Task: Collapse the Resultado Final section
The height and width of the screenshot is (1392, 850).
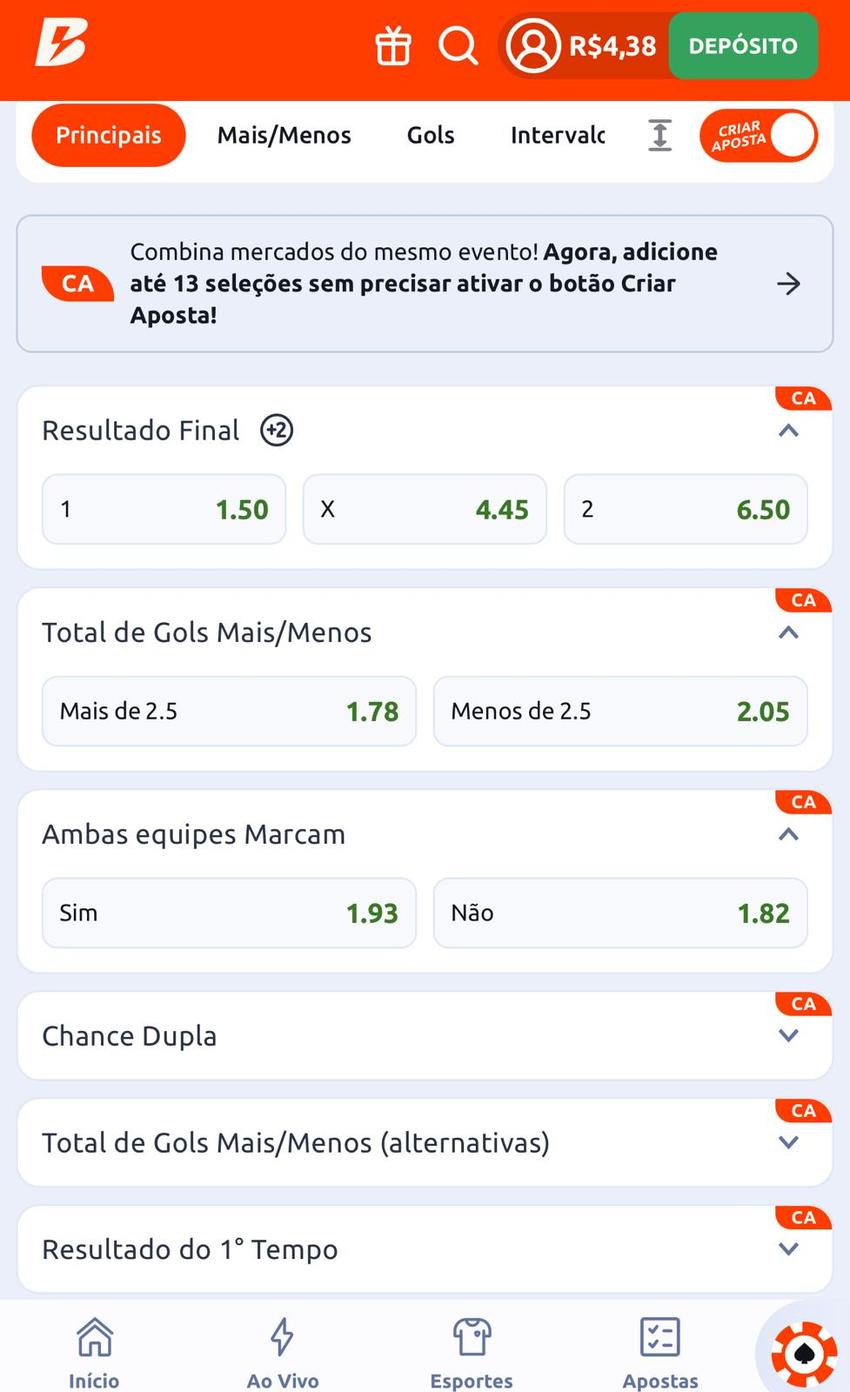Action: click(x=788, y=430)
